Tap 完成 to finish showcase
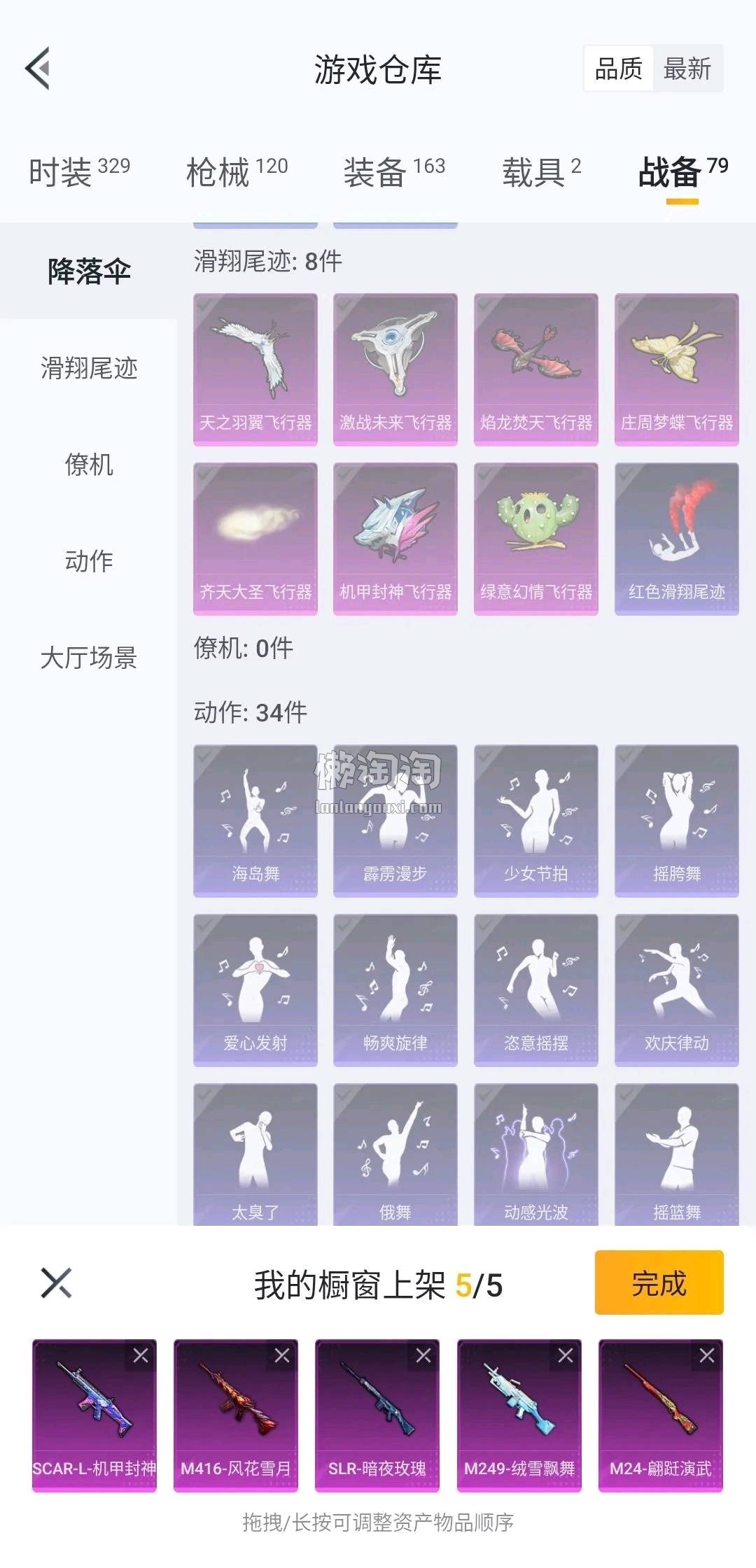The width and height of the screenshot is (756, 1568). 659,1283
